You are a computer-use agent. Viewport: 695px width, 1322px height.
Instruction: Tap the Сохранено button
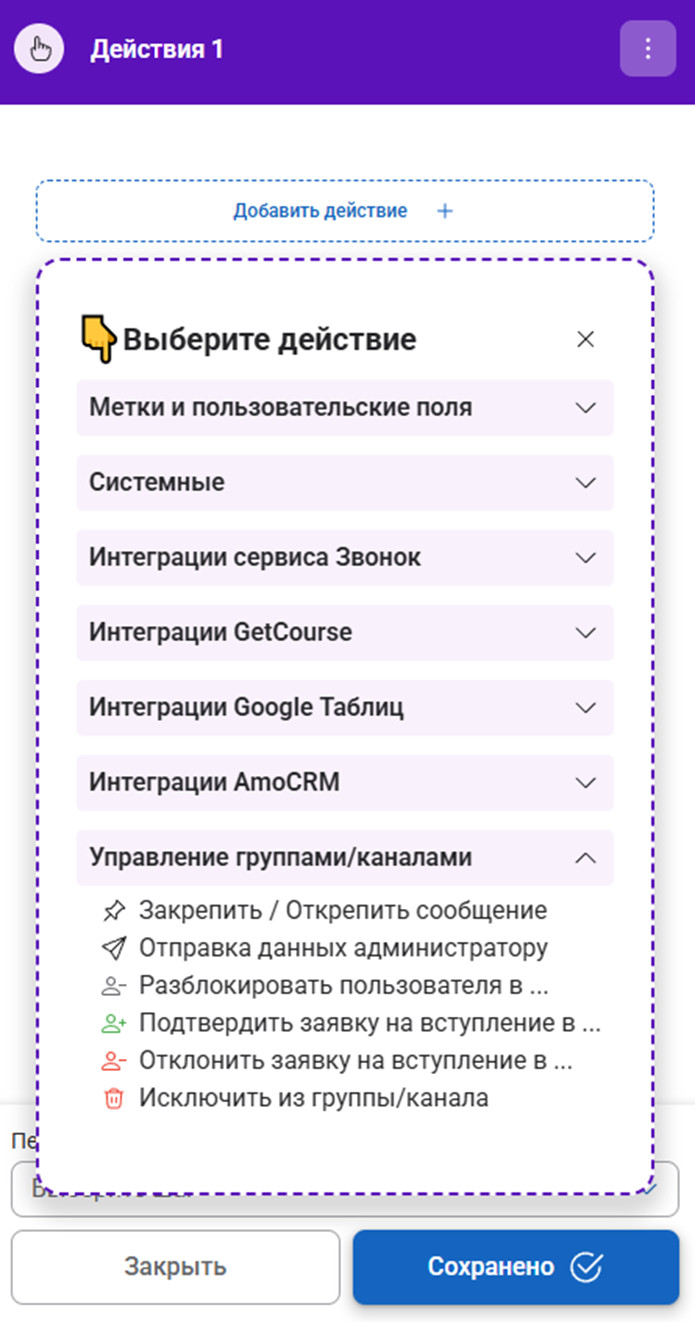(x=515, y=1267)
